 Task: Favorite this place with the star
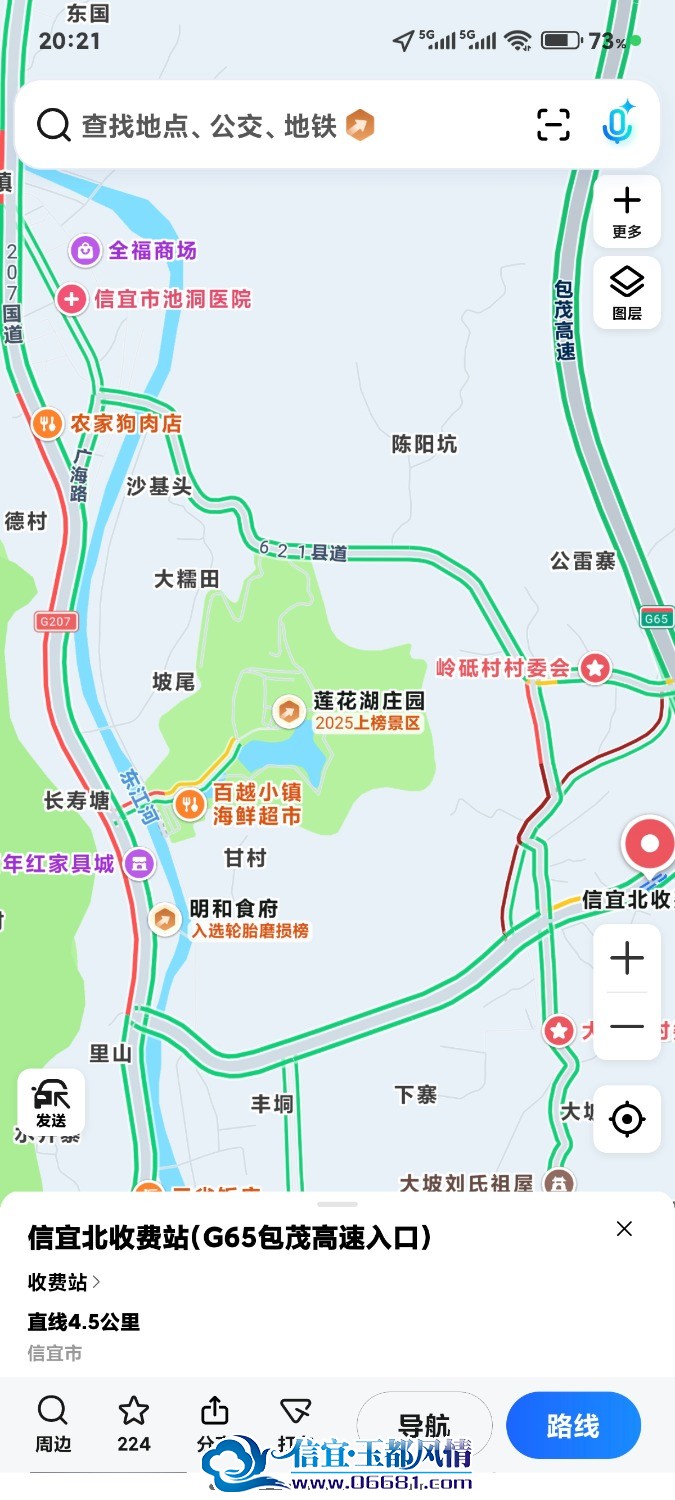[134, 1425]
